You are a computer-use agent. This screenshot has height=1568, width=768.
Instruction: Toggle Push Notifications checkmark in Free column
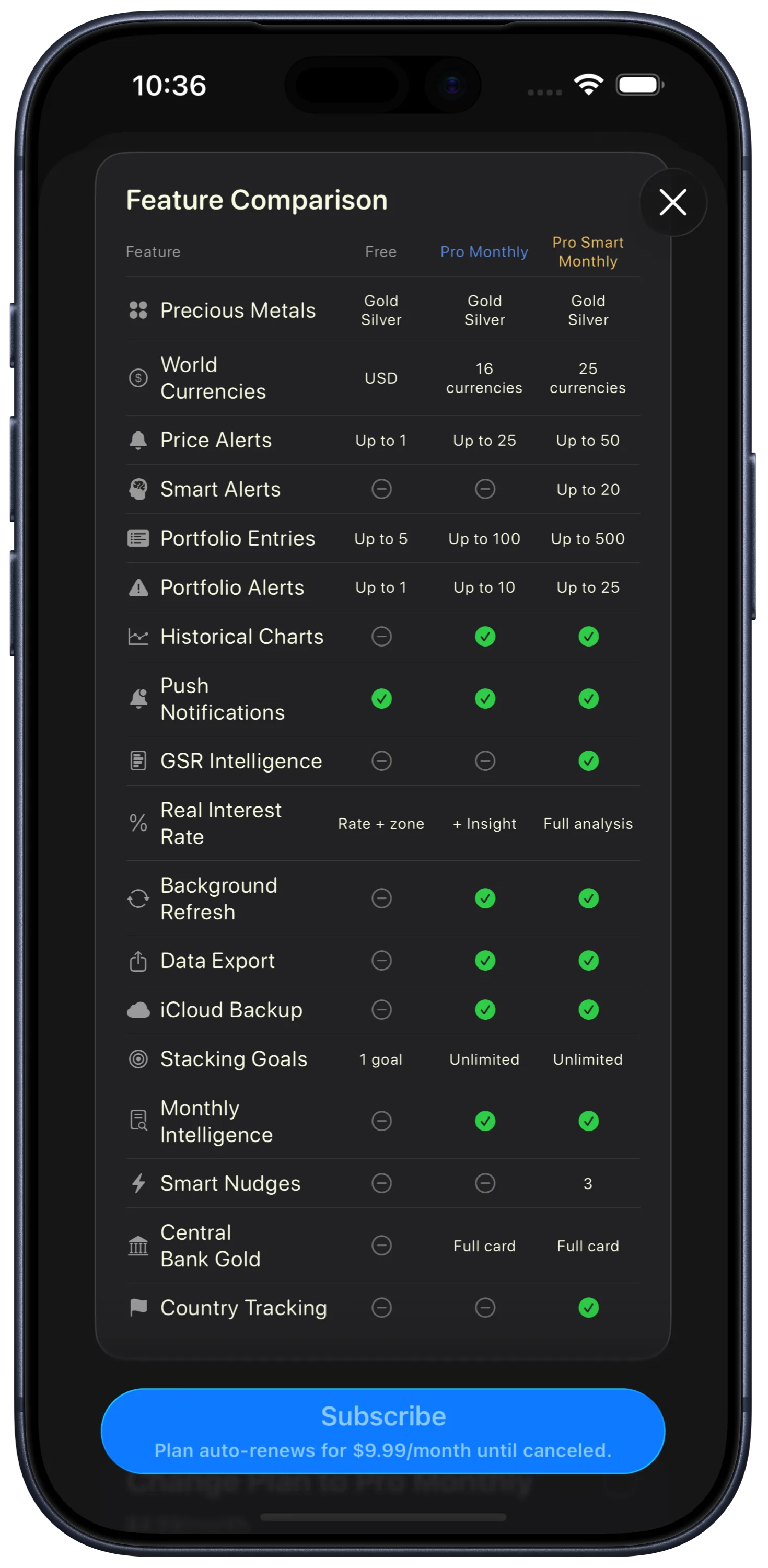(x=381, y=699)
